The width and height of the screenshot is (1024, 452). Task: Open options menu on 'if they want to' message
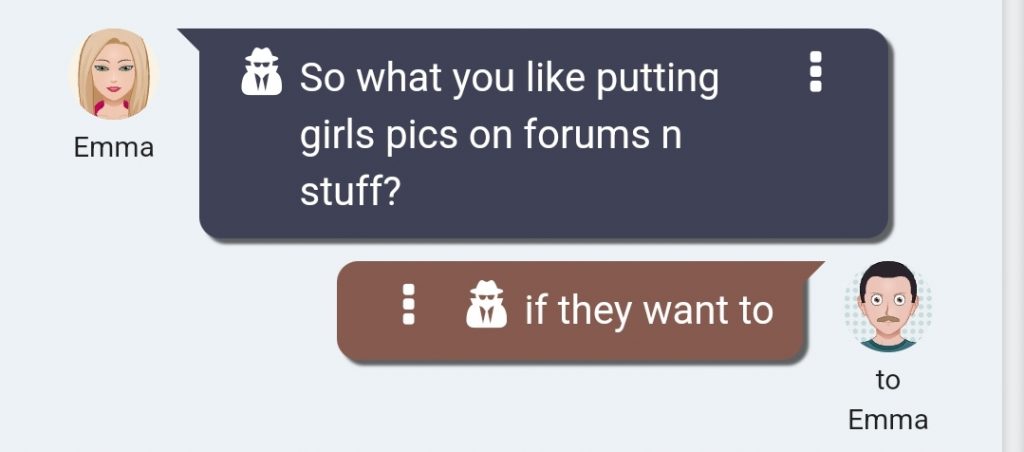pyautogui.click(x=407, y=305)
